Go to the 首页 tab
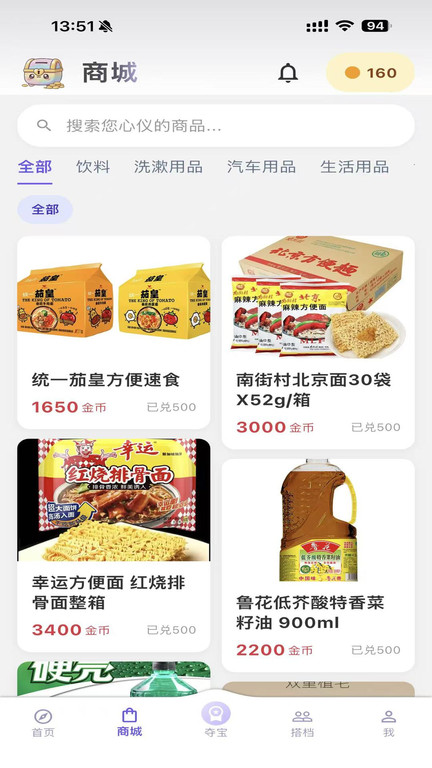The image size is (432, 768). pyautogui.click(x=43, y=723)
